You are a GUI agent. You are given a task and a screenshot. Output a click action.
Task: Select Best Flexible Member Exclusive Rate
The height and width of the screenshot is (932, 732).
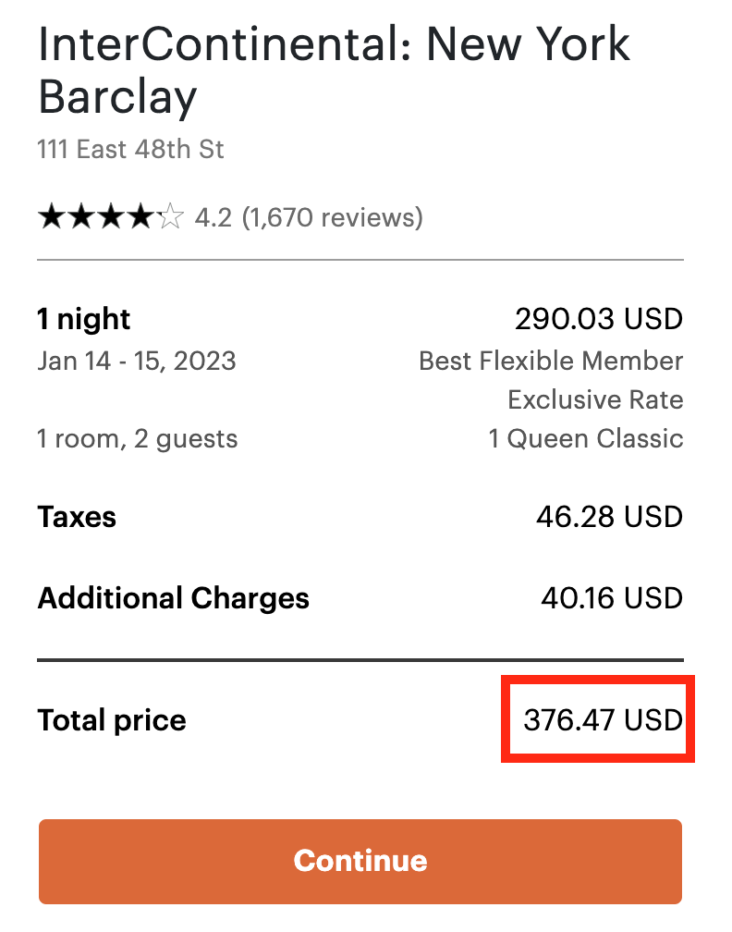point(550,380)
